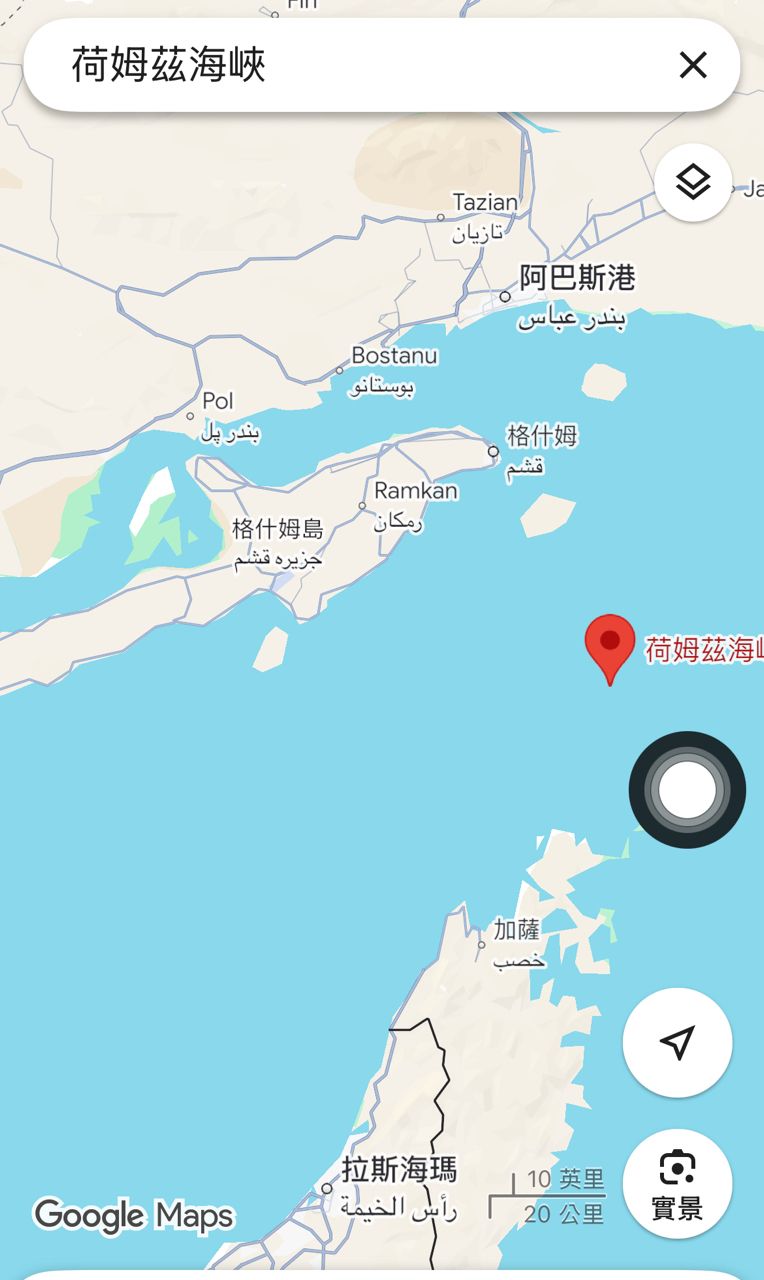Select the 拉斯海瑪 city label
Screen dimensions: 764x1280
coord(399,1169)
